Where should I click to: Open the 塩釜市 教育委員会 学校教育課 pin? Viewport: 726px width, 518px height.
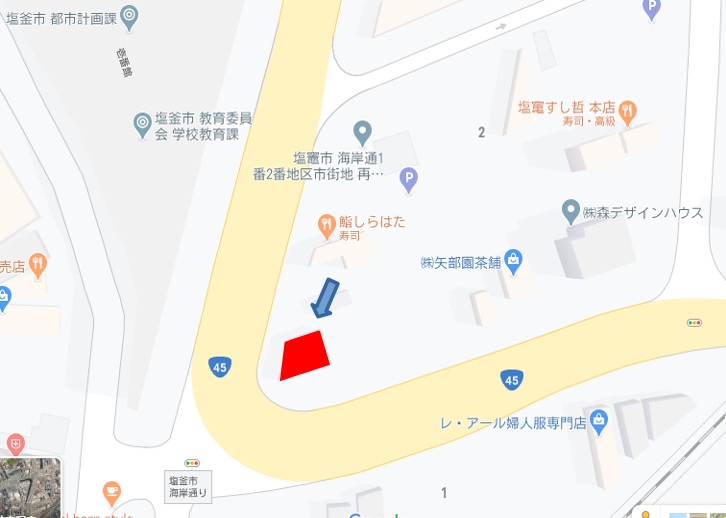(143, 125)
